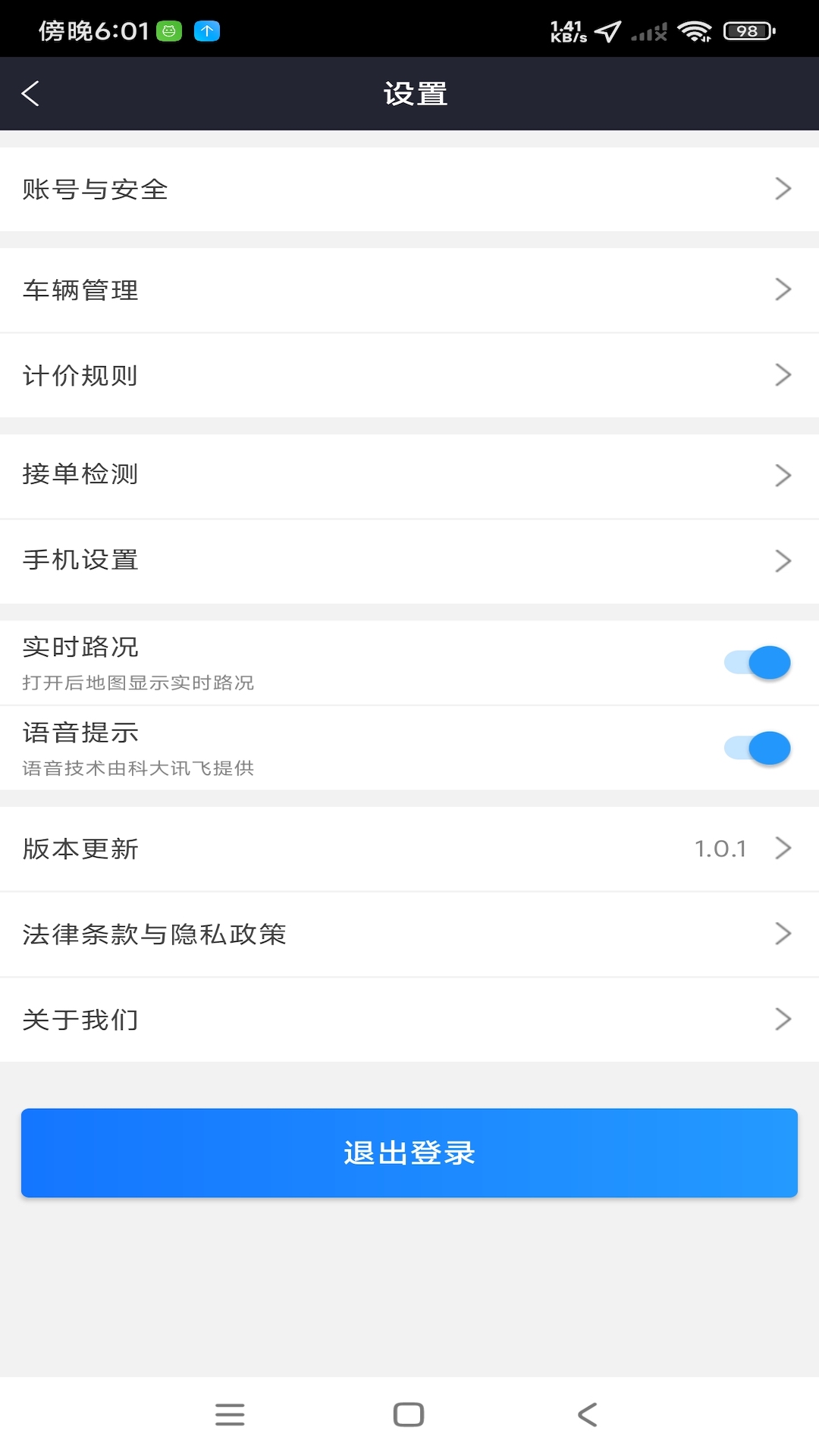Expand 账号与安全 account and security settings
The image size is (819, 1456).
[x=409, y=190]
